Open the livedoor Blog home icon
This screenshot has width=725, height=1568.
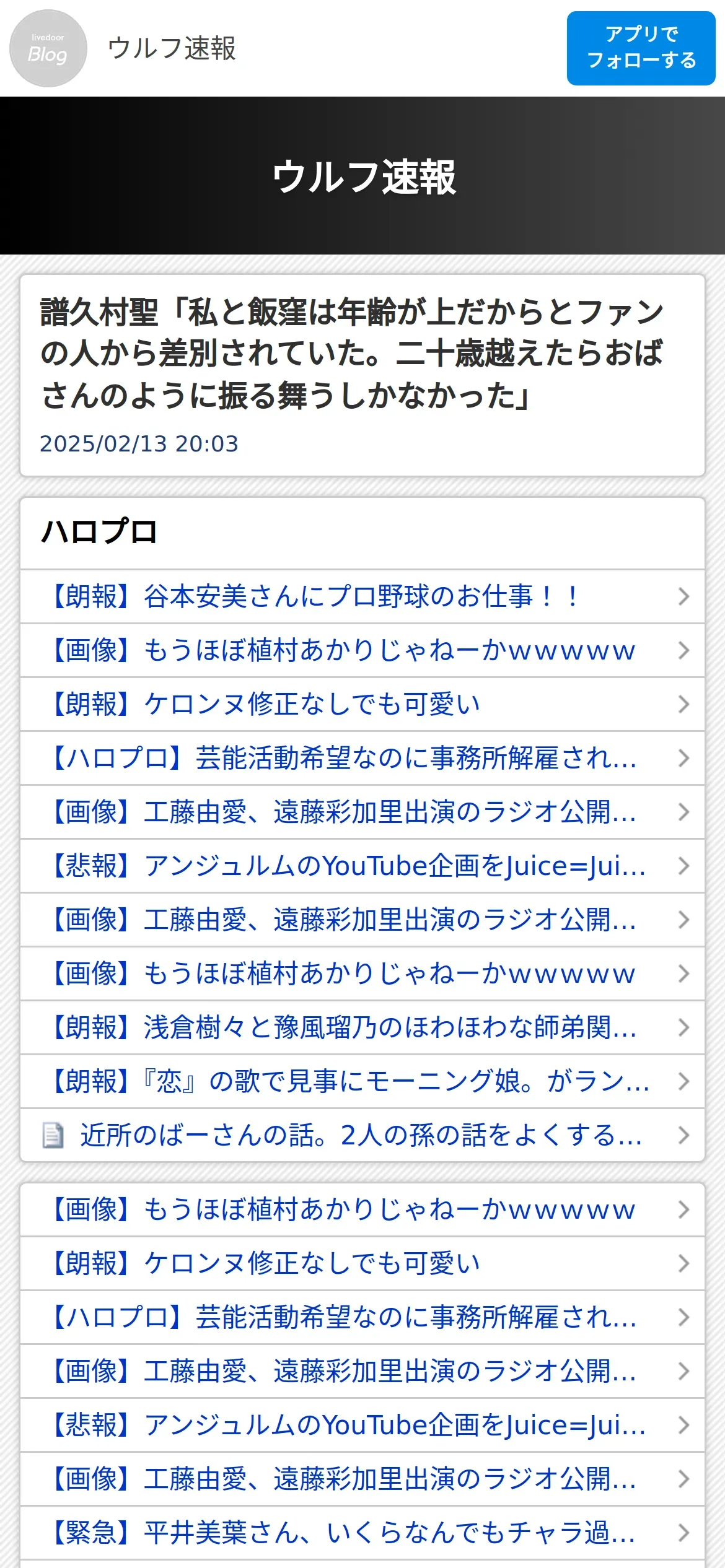48,48
